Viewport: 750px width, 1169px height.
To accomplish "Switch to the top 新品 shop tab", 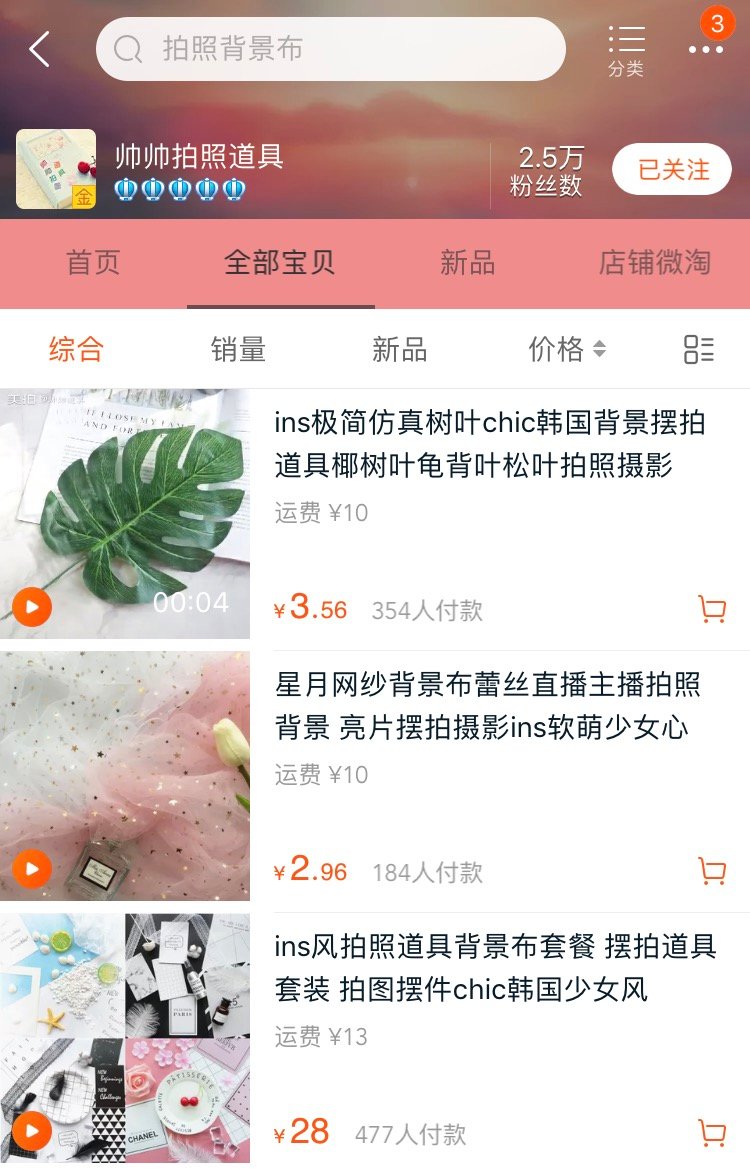I will [x=467, y=263].
